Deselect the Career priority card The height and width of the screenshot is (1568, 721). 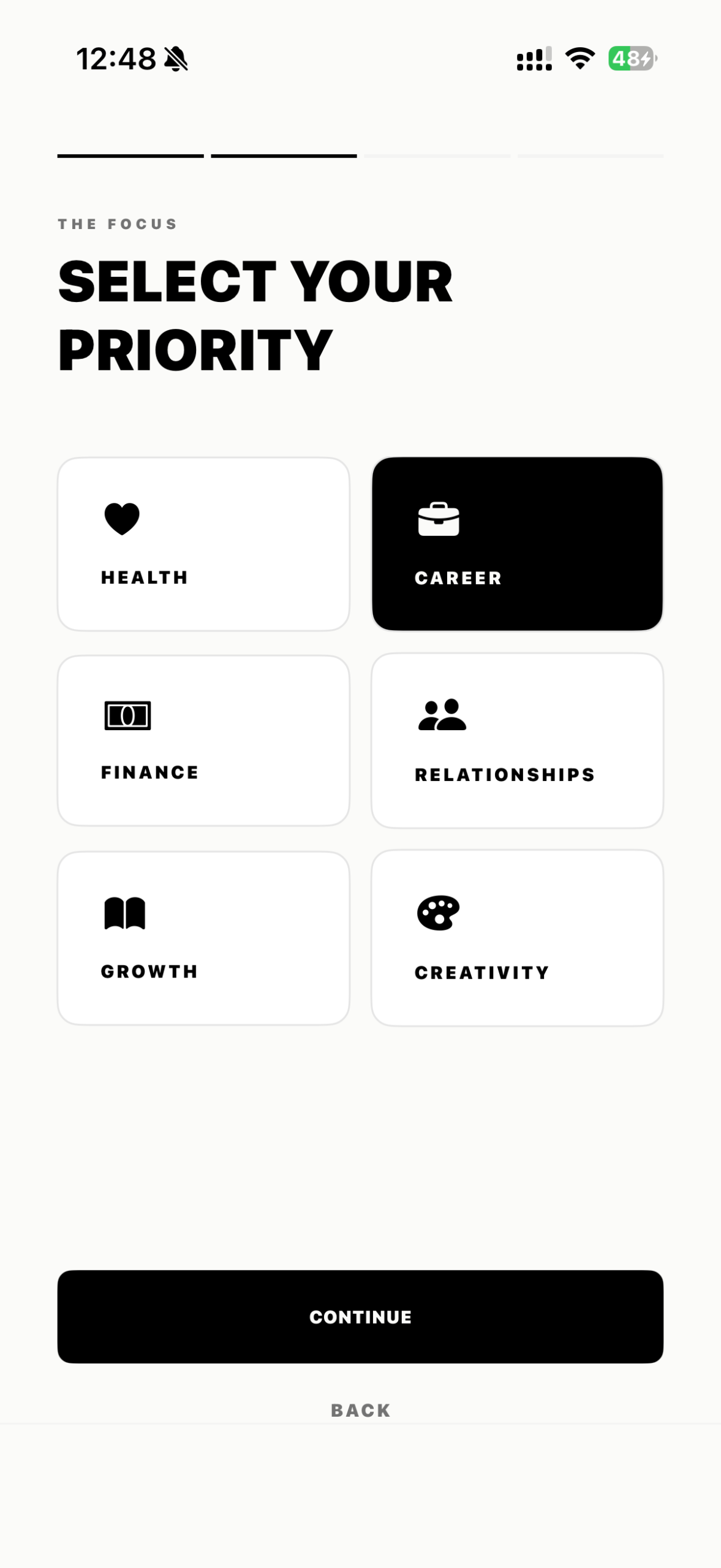pos(518,543)
